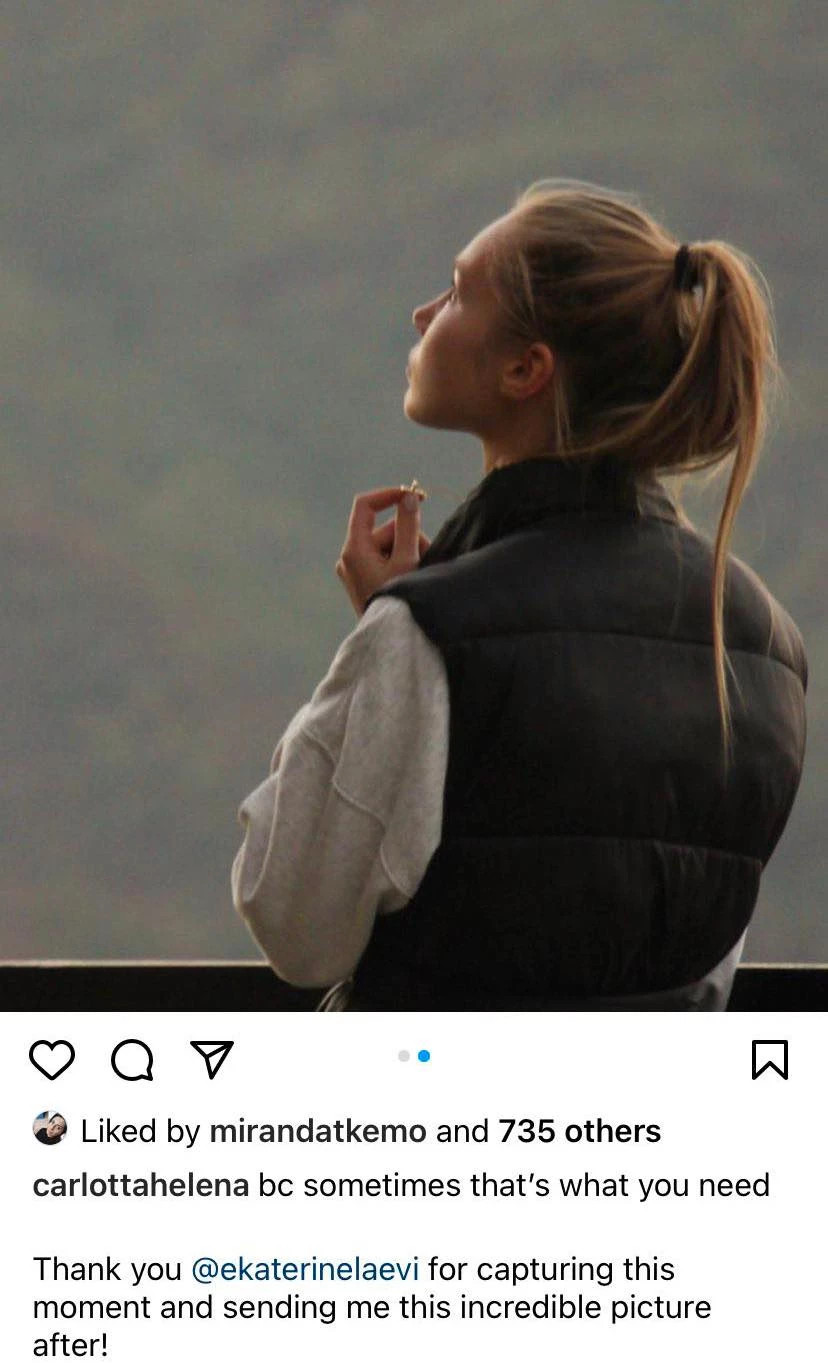Open comments with the speech bubble icon

tap(131, 1060)
